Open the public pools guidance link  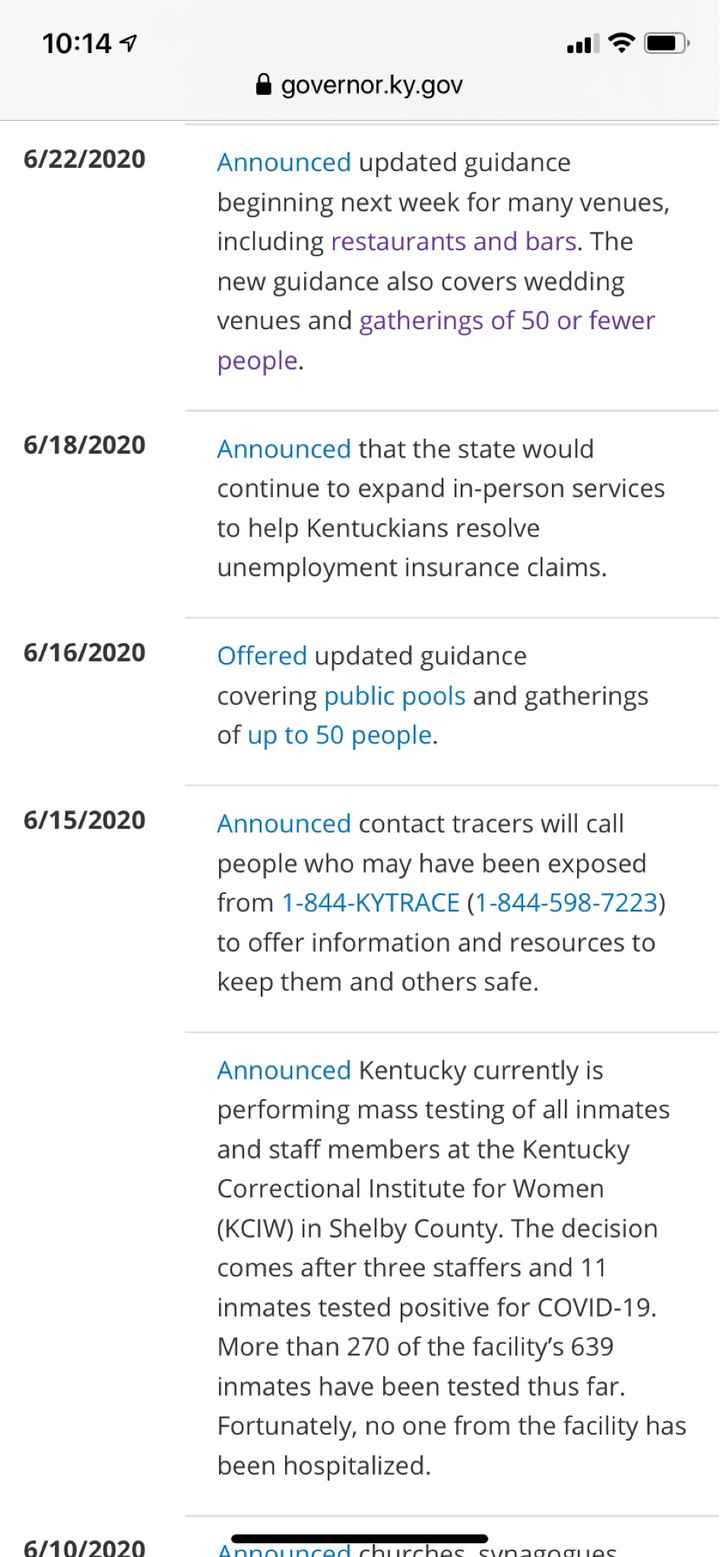pos(394,696)
